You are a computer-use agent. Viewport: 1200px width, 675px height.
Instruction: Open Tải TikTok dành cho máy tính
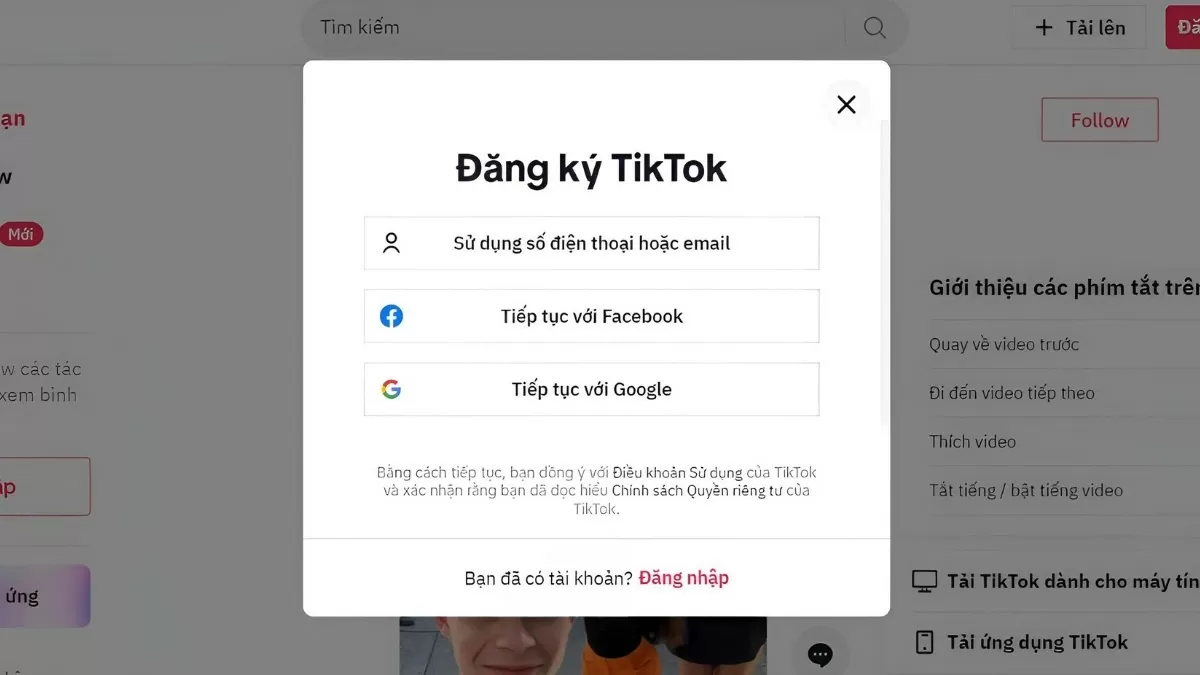[x=1060, y=581]
